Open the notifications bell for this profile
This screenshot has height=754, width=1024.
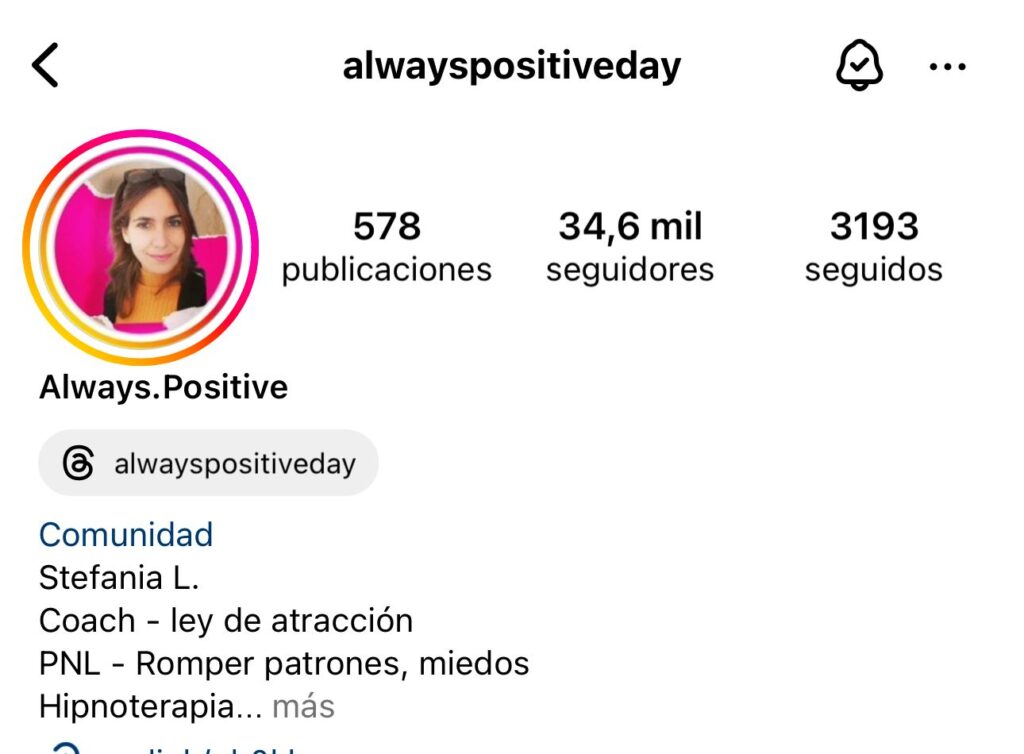858,66
